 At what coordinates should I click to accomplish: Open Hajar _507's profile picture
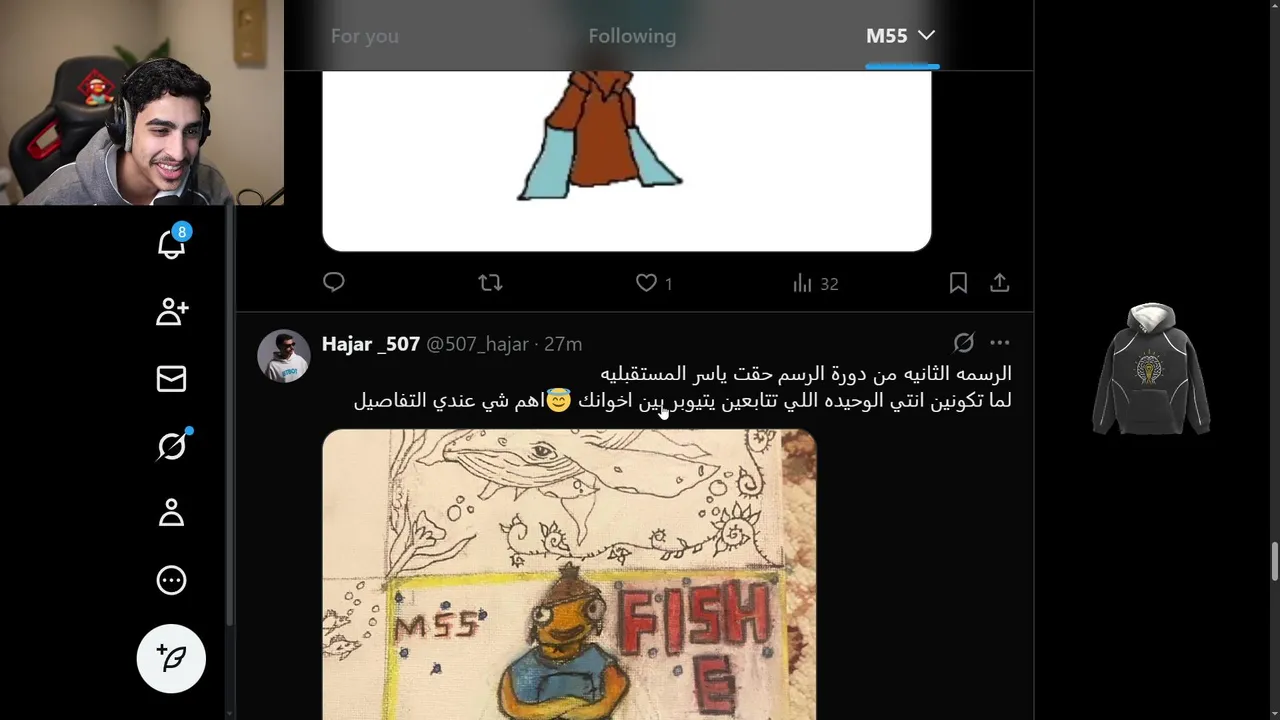click(284, 356)
